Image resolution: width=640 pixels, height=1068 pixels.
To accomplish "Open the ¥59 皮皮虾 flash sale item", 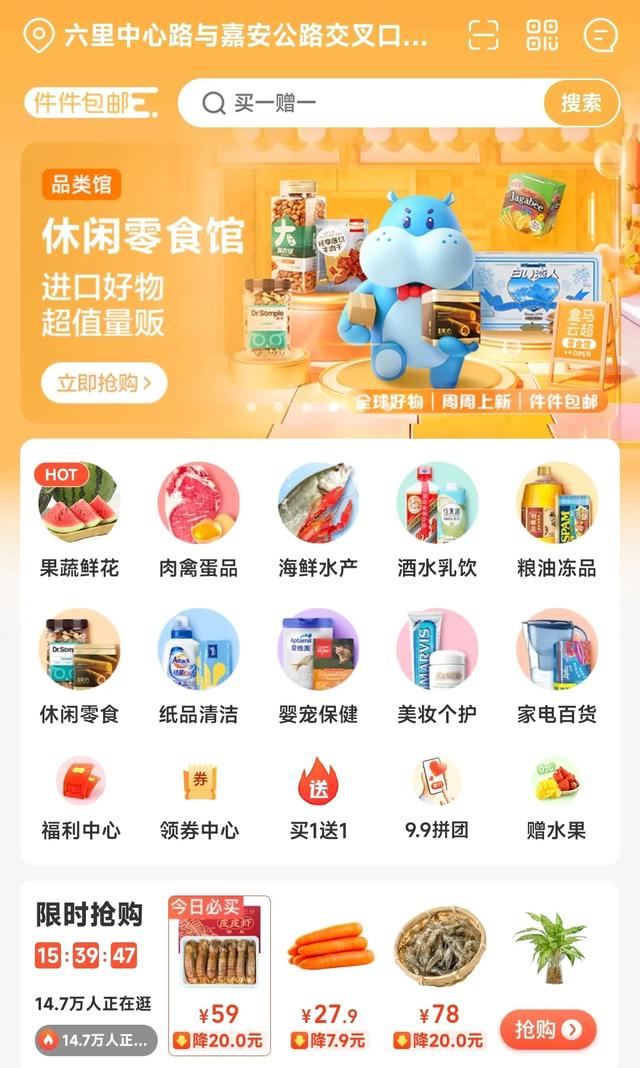I will (219, 975).
